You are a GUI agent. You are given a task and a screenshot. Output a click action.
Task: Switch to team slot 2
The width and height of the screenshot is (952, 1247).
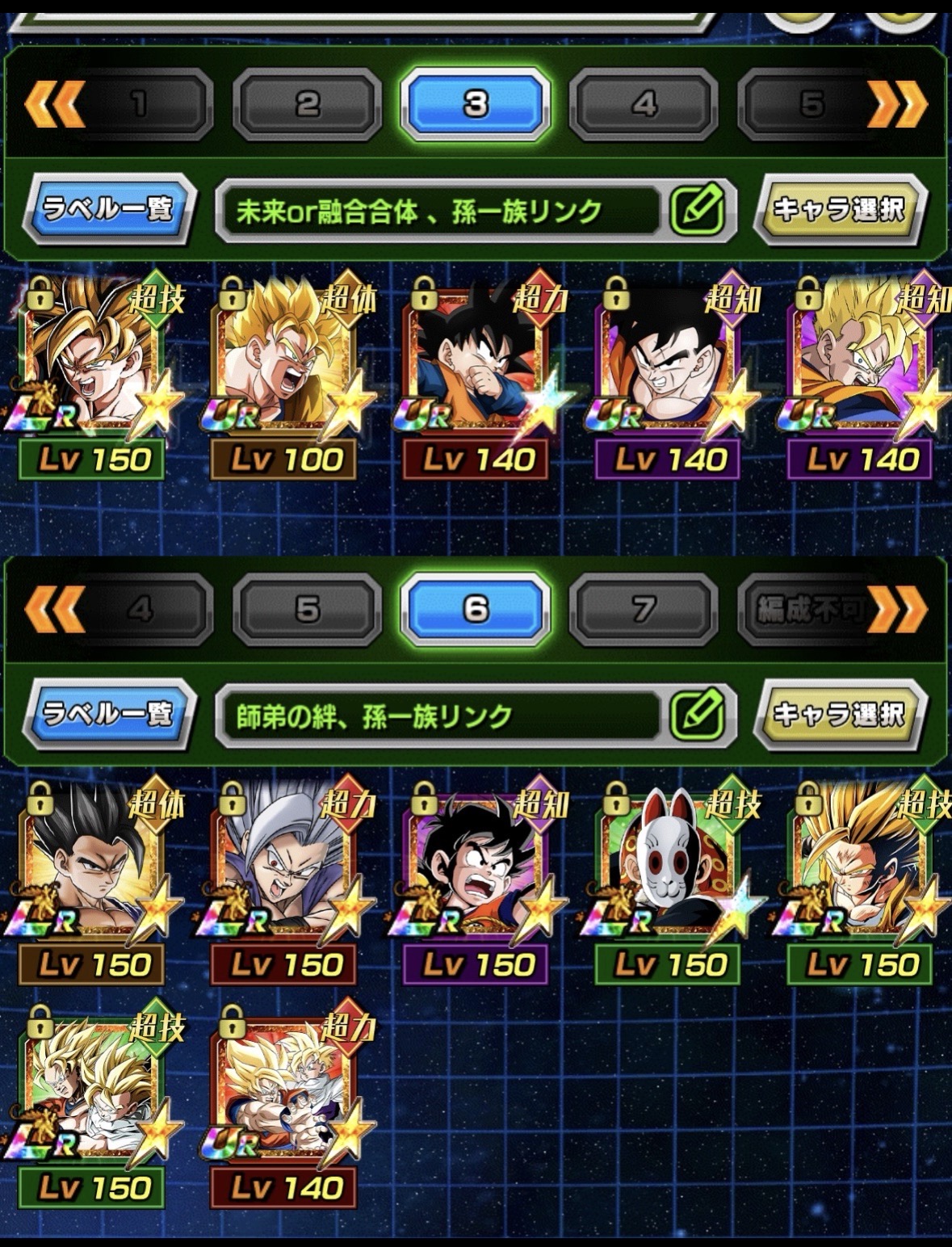307,104
